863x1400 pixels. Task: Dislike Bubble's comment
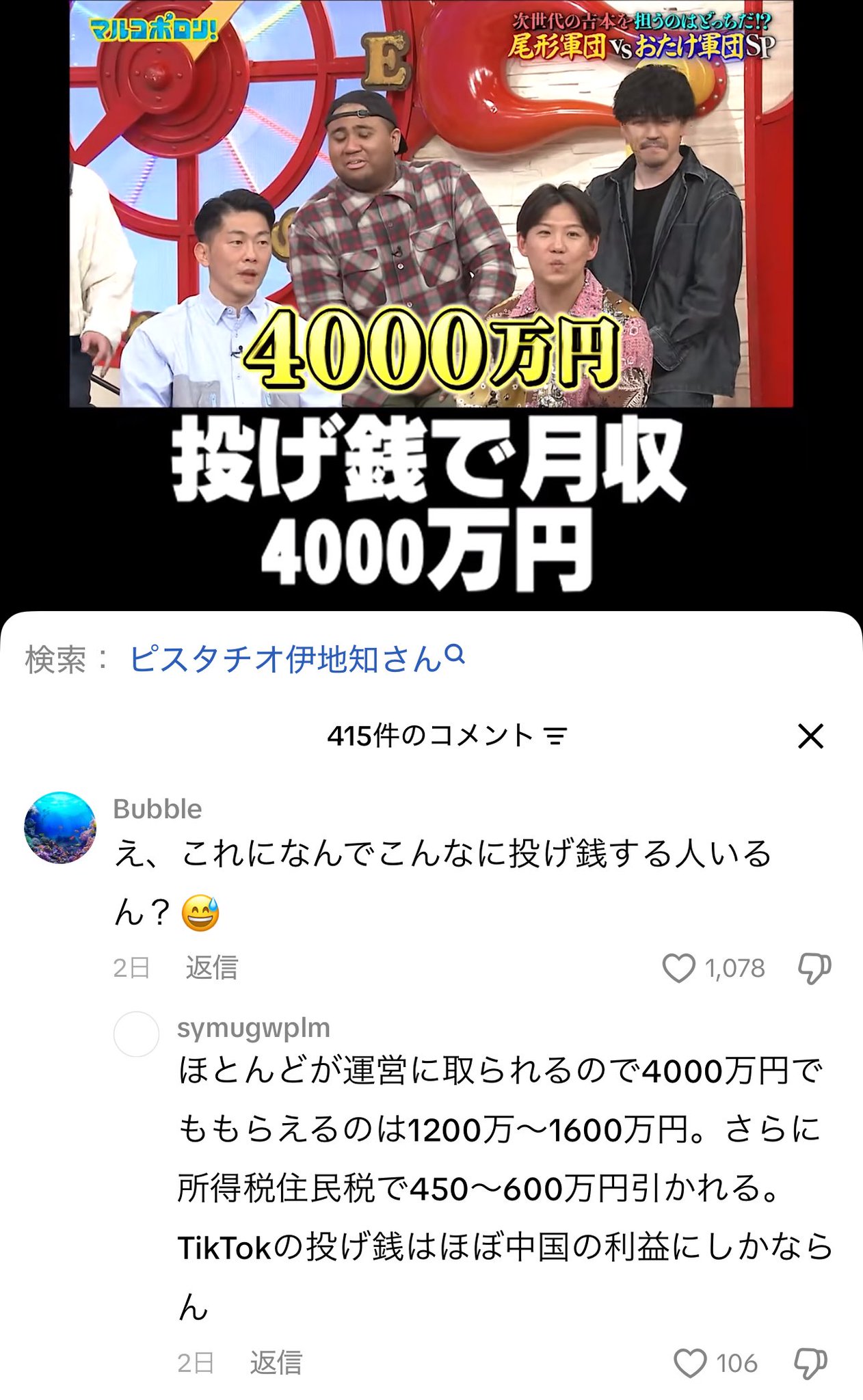click(814, 968)
